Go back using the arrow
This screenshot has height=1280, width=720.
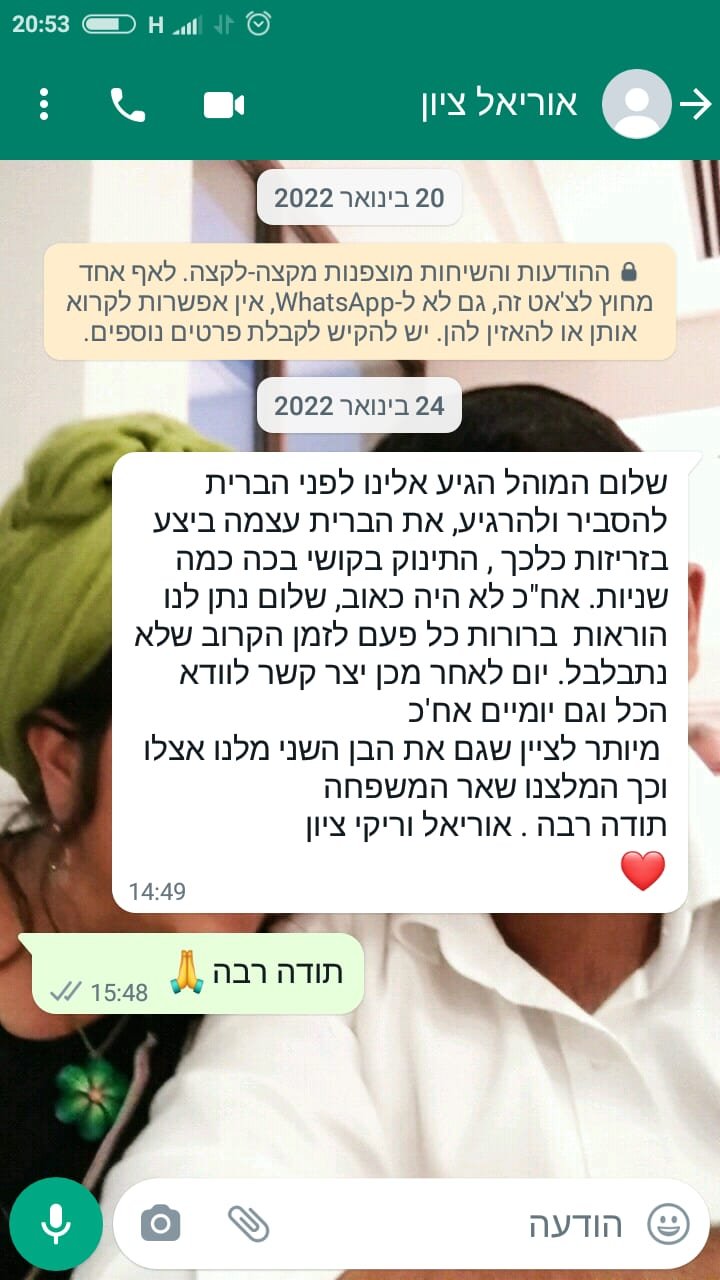pos(696,104)
